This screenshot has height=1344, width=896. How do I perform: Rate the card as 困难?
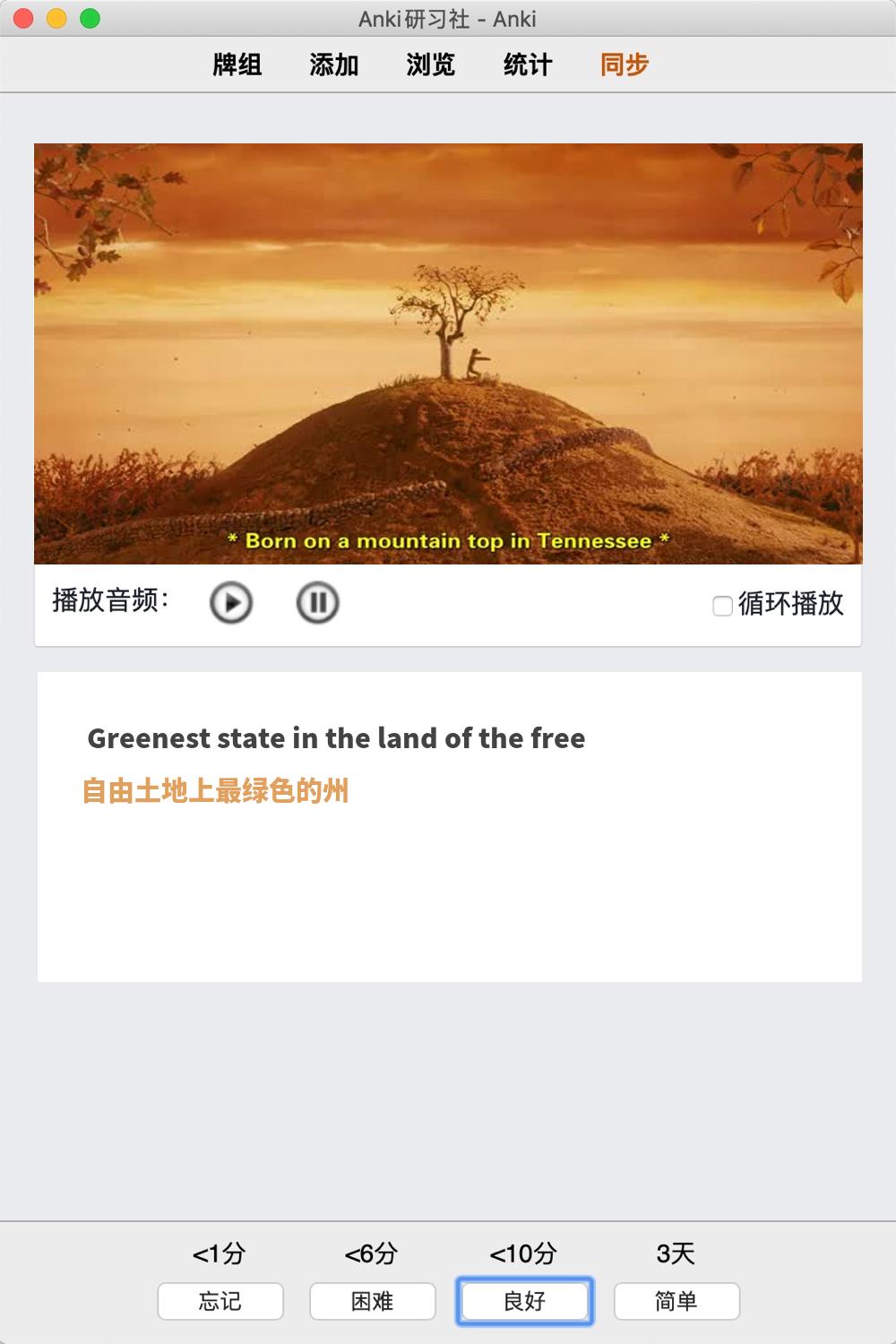373,1301
